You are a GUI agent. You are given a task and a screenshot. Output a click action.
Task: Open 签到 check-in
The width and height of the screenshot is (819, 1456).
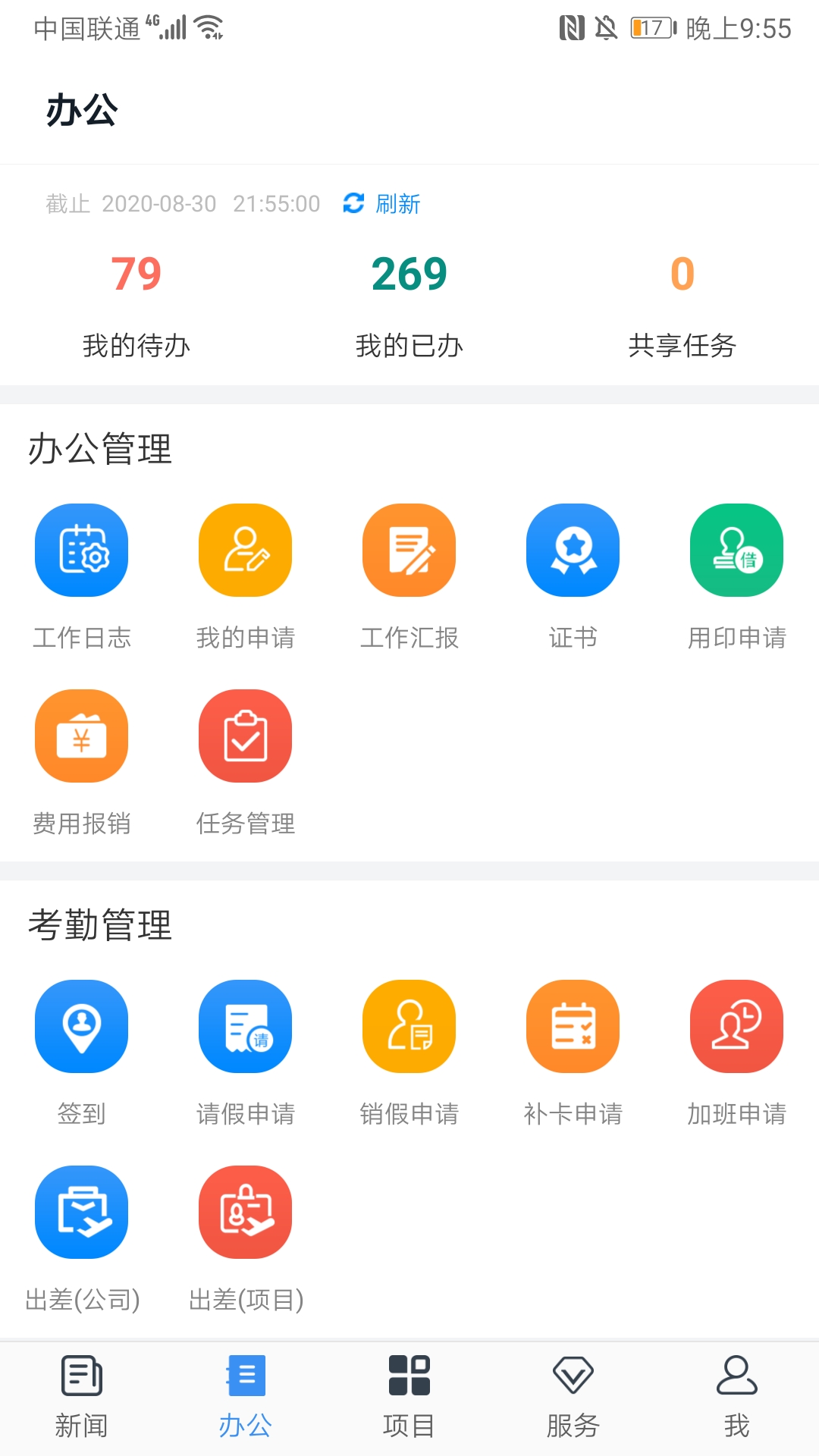[x=82, y=1028]
